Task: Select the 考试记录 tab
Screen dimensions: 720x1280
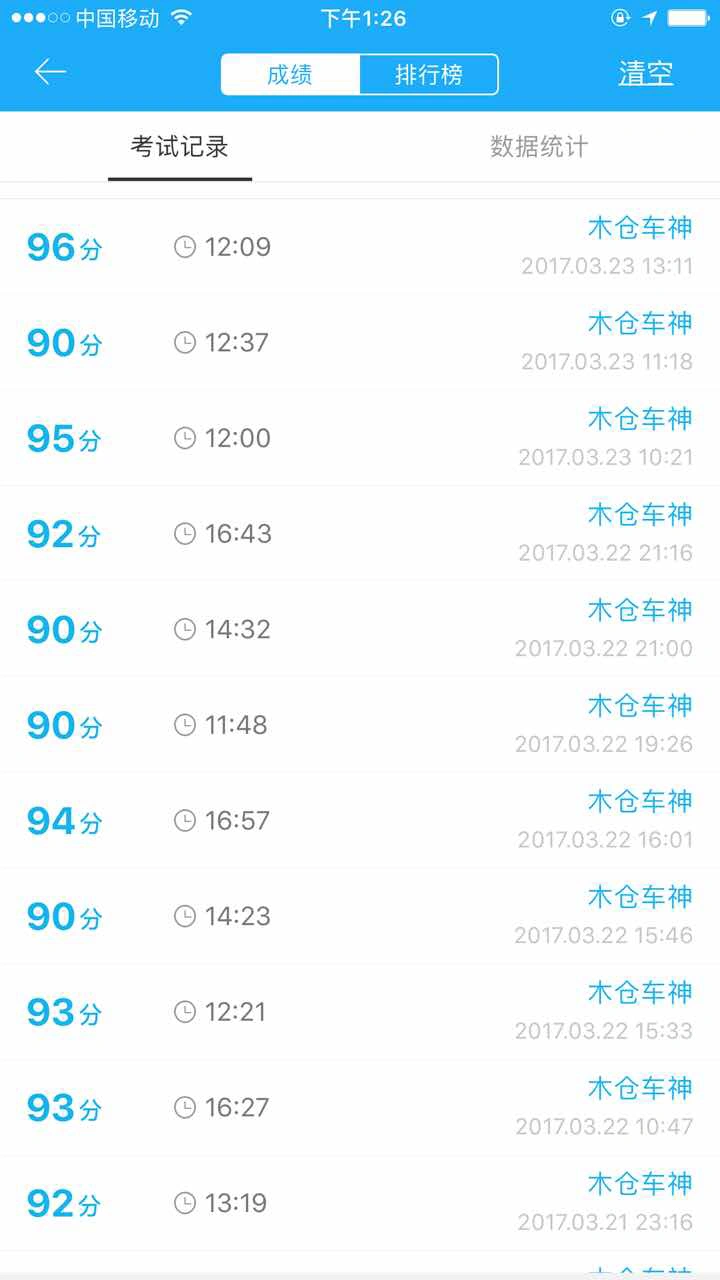Action: point(180,147)
